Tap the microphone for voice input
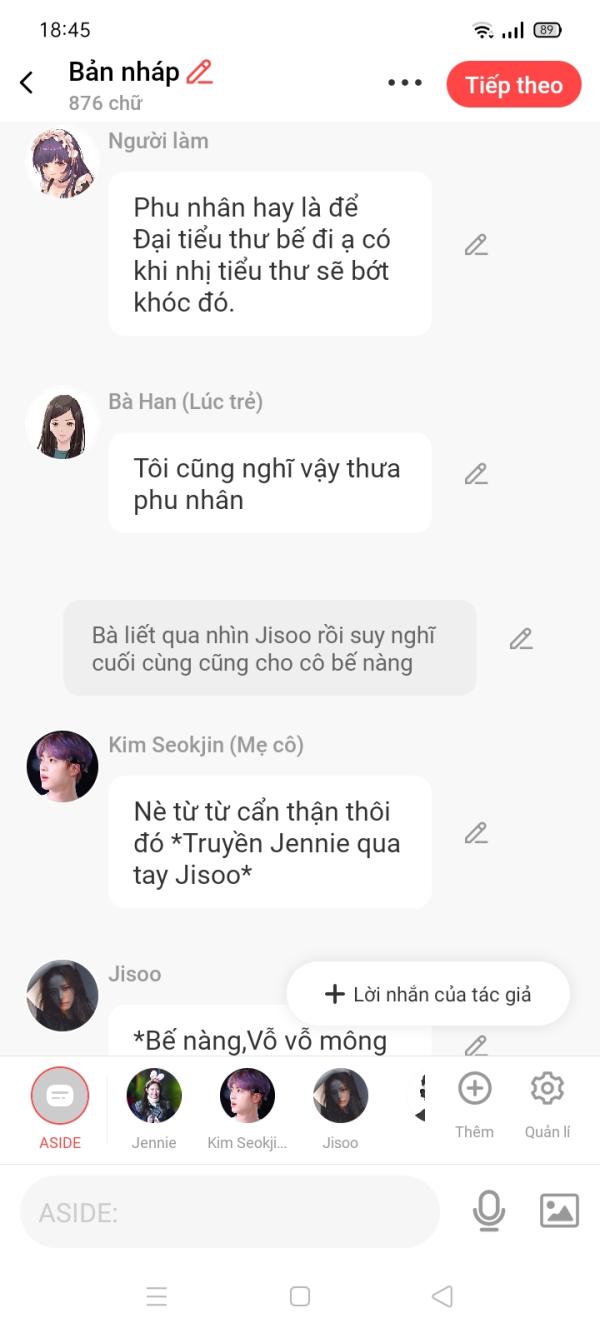This screenshot has width=600, height=1333. tap(488, 1211)
